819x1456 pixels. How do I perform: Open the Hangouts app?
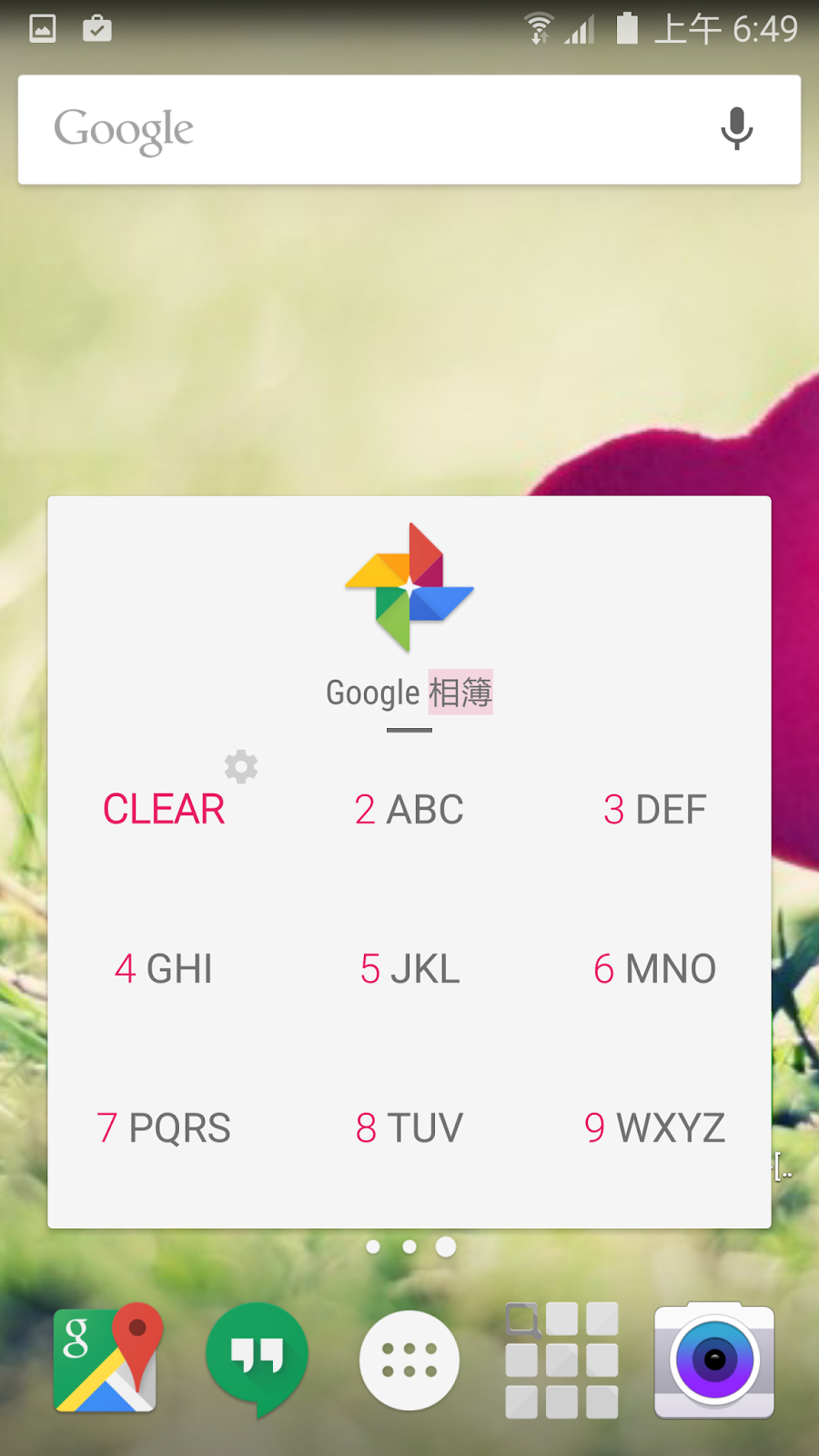coord(258,1358)
